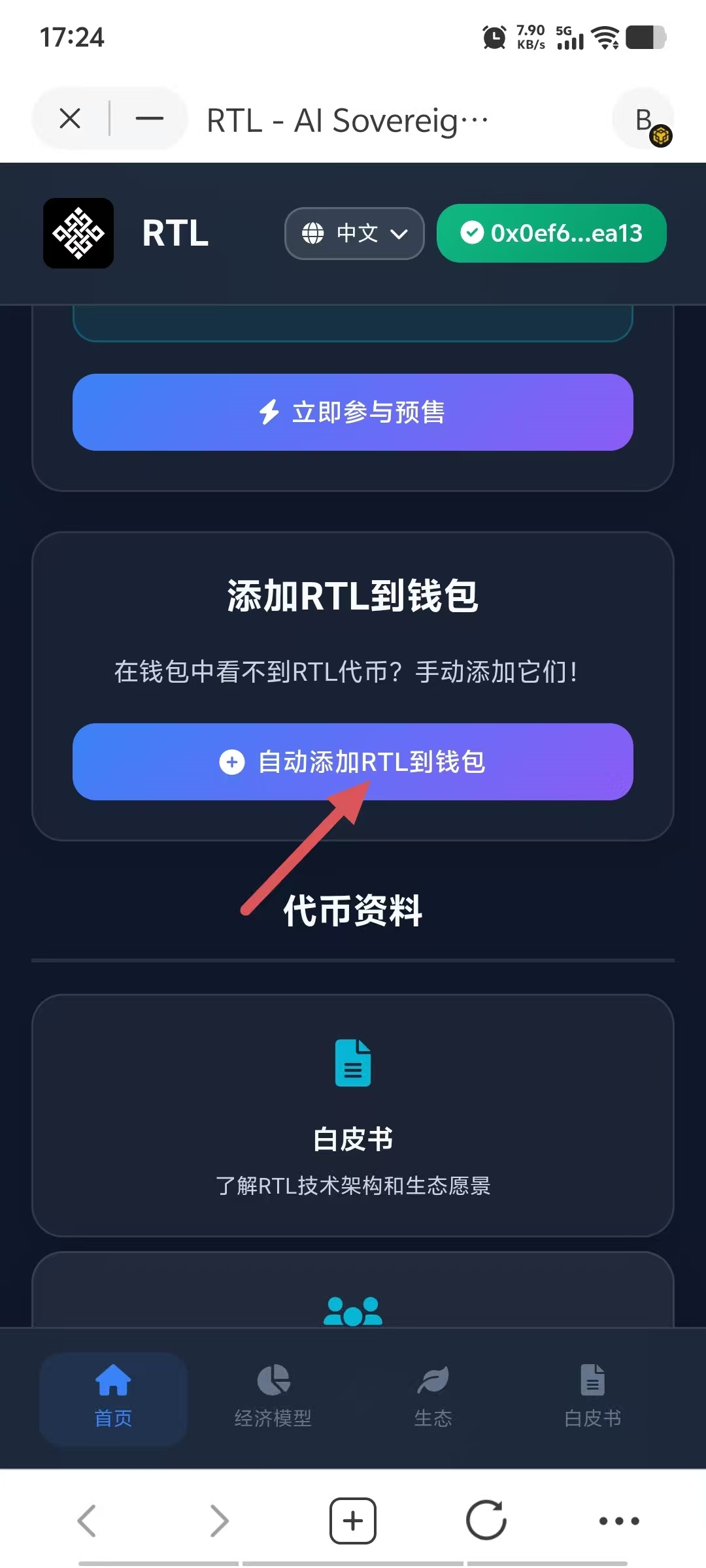The height and width of the screenshot is (1568, 706).
Task: Click the checkmark icon on the wallet address
Action: (x=473, y=233)
